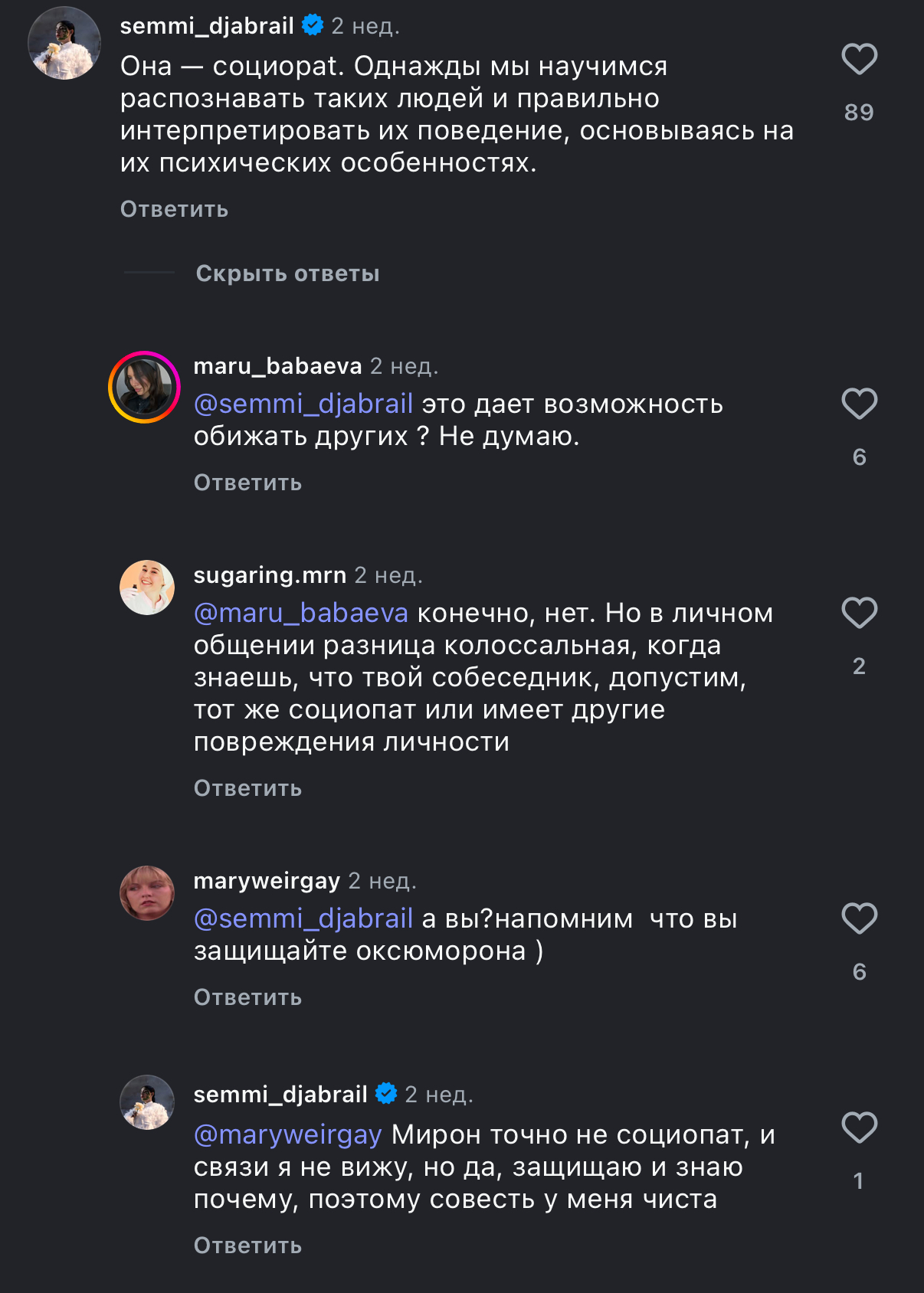Open the @maru_babaeva mention in sugaring.mrn's reply

(x=301, y=613)
